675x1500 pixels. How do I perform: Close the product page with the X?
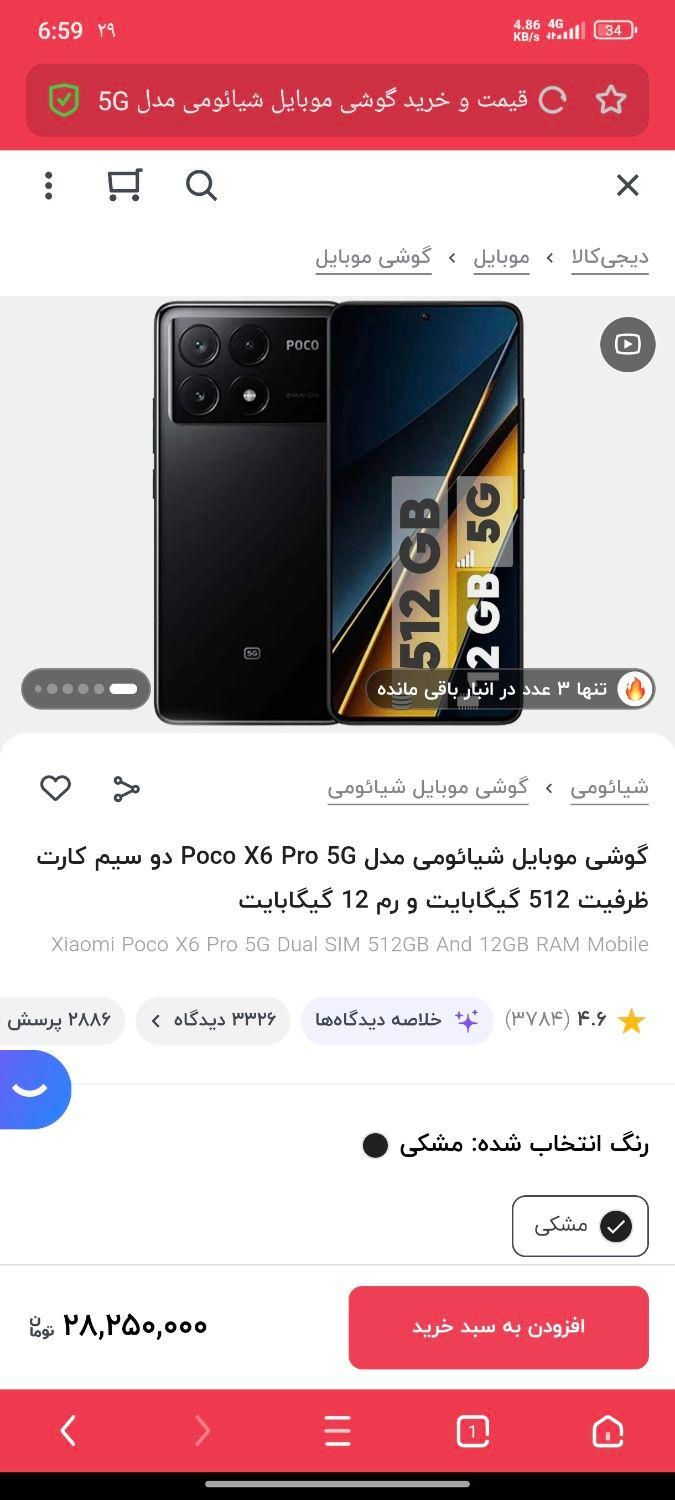[627, 185]
